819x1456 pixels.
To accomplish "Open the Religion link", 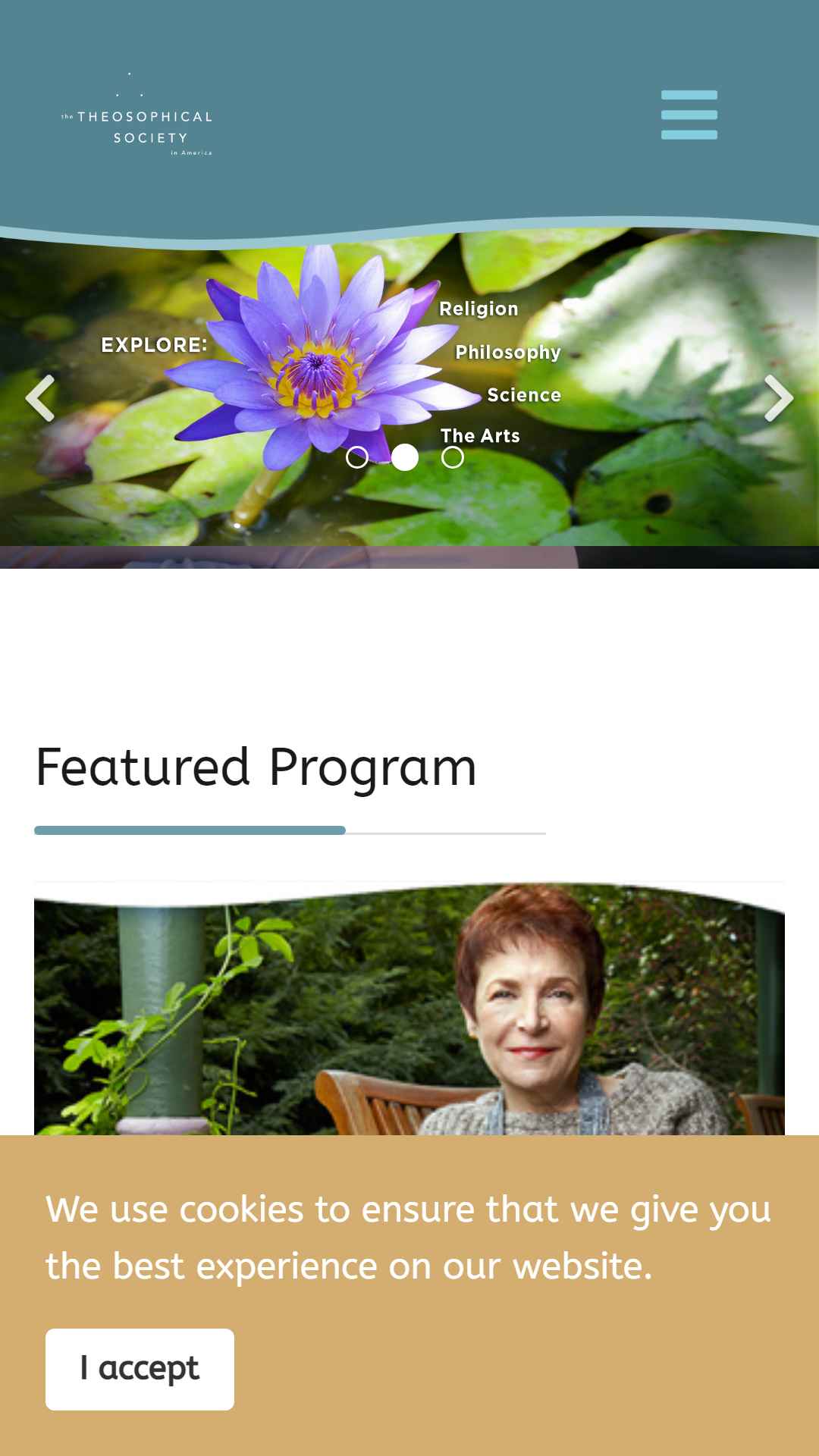I will coord(479,309).
